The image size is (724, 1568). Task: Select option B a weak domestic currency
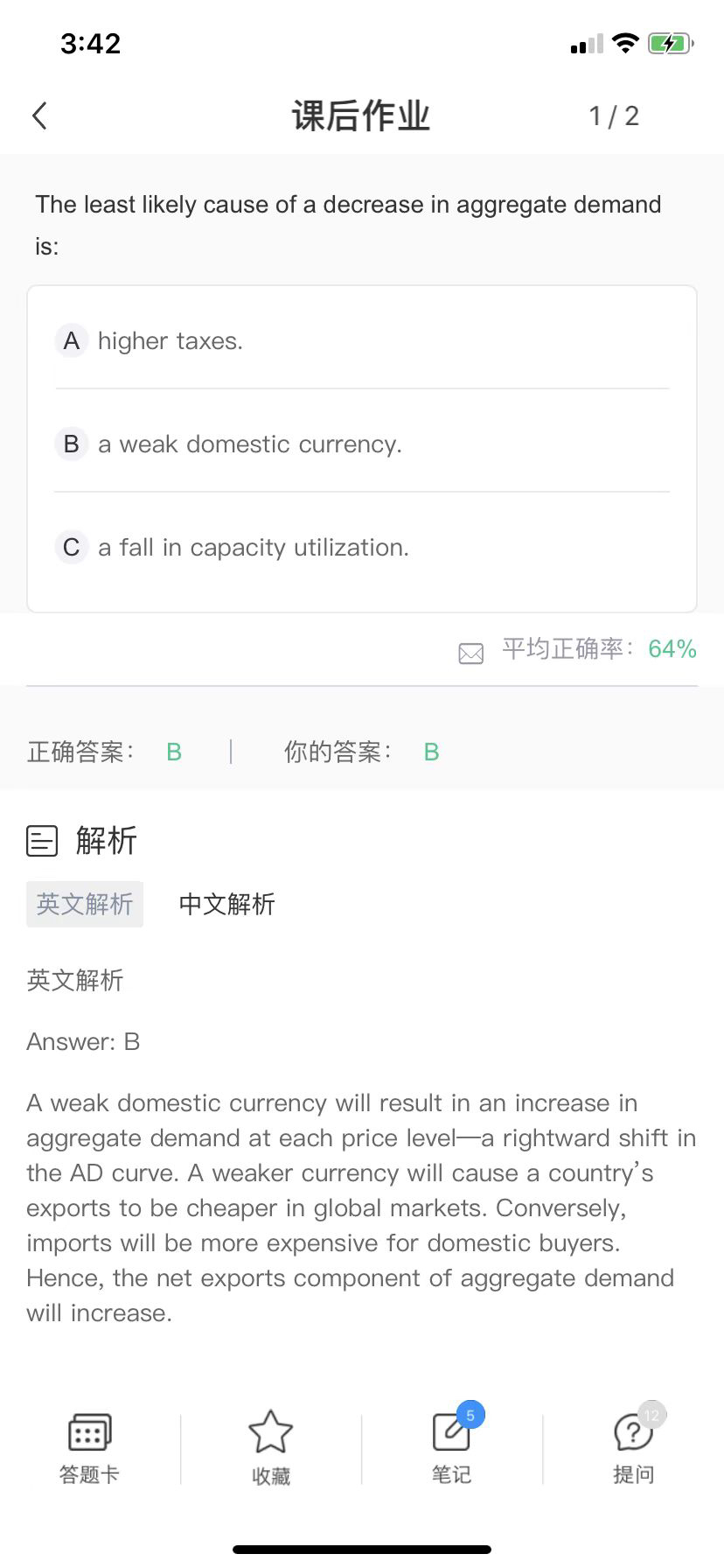point(249,444)
